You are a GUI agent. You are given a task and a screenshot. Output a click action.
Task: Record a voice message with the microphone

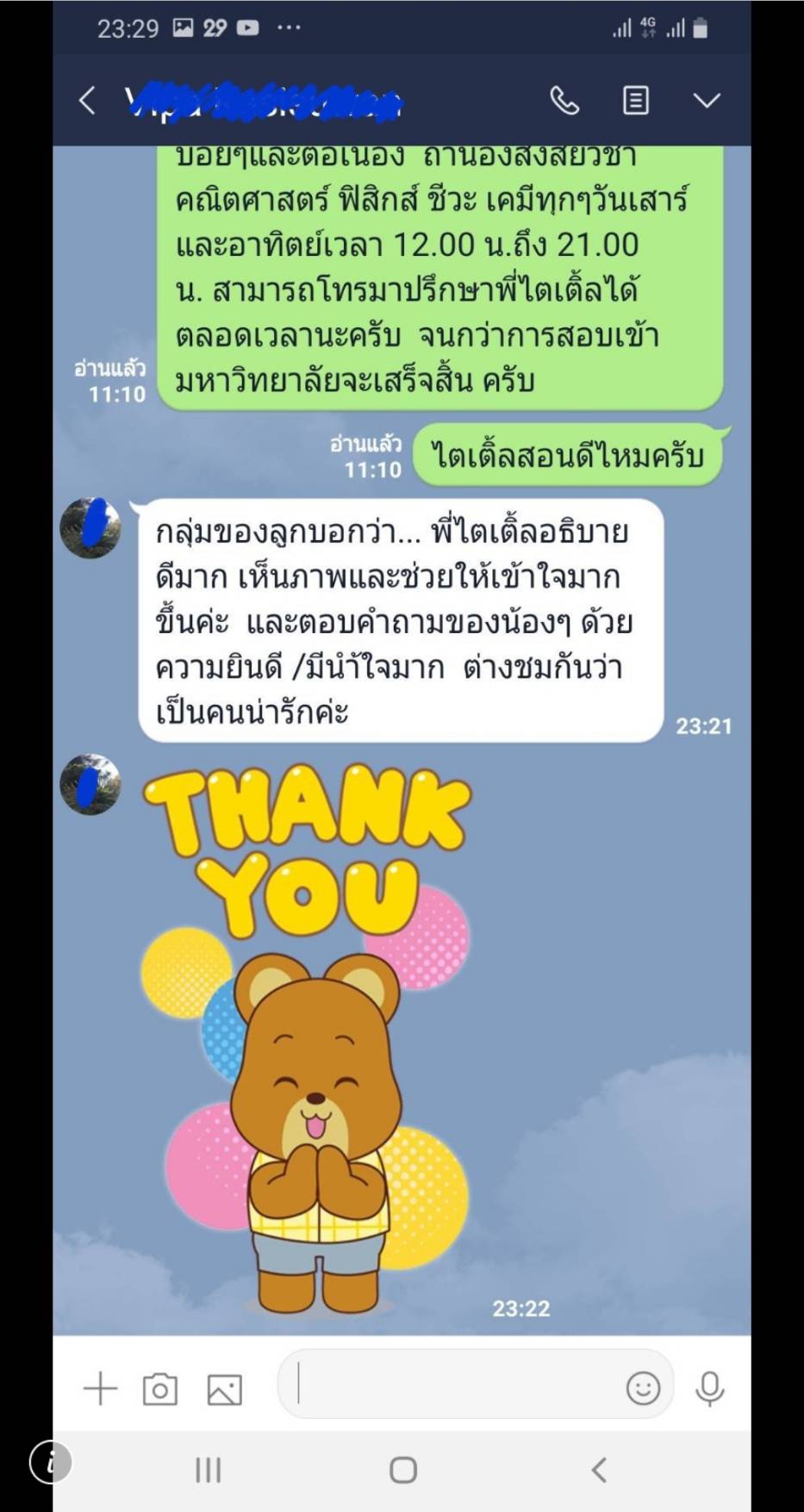709,1388
